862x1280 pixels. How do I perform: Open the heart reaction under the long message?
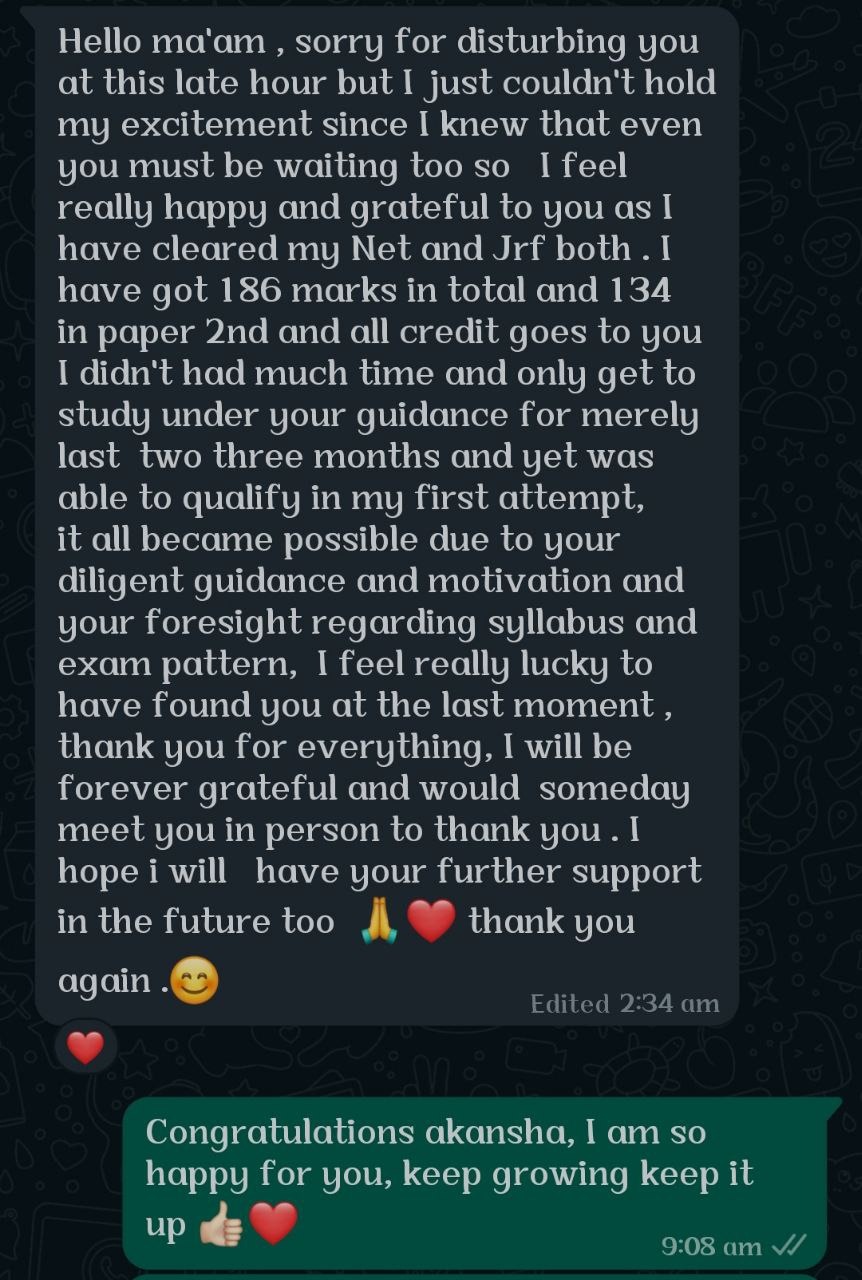pyautogui.click(x=85, y=1047)
